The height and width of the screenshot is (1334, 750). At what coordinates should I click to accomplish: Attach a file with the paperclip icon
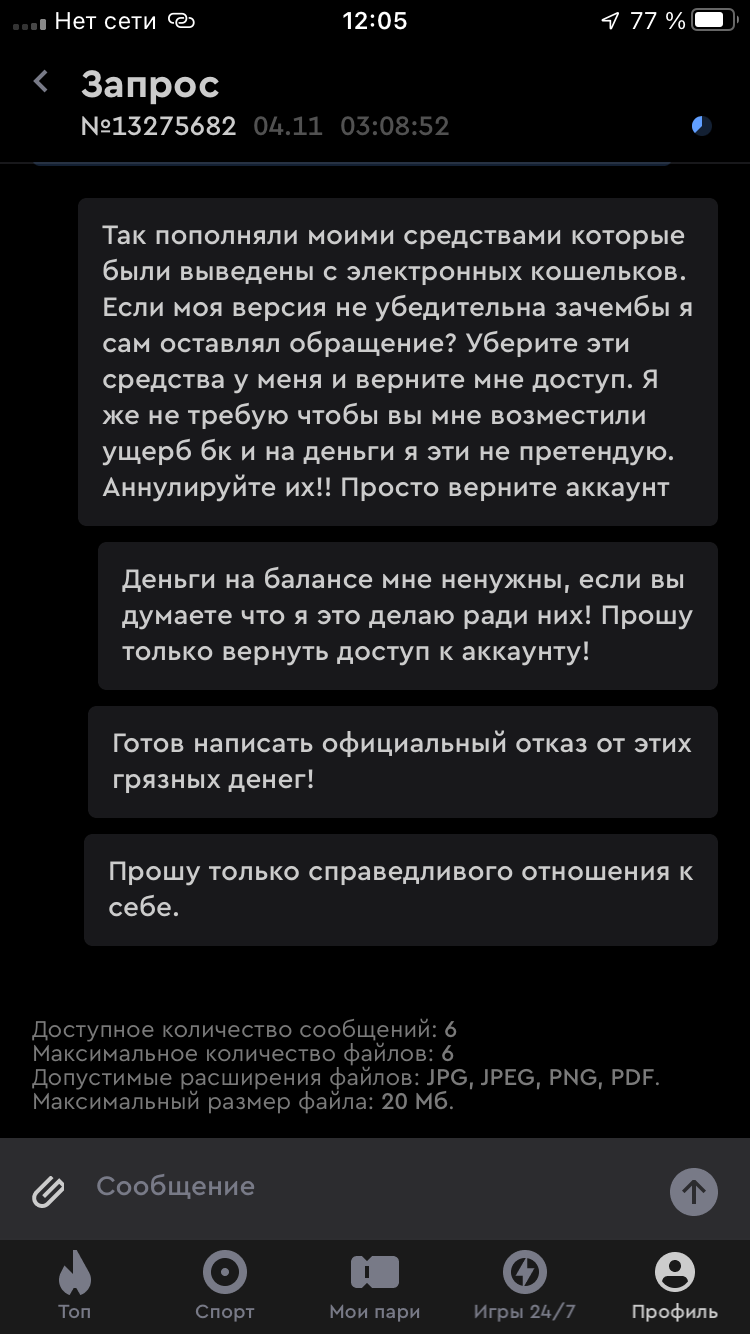click(x=48, y=1191)
